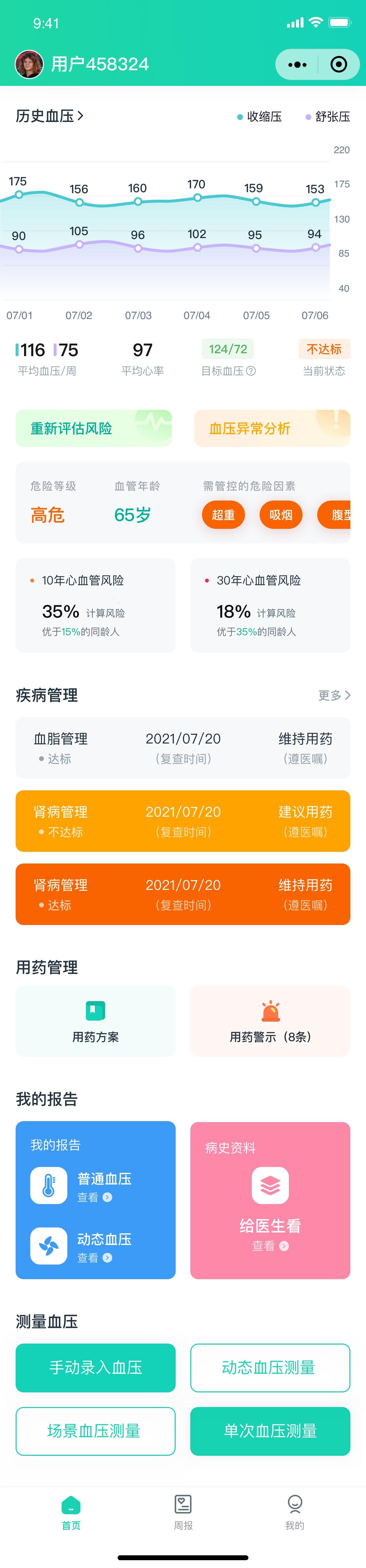Open 用药警示 (8条) card
Screen dimensions: 366x1568
pos(270,1021)
